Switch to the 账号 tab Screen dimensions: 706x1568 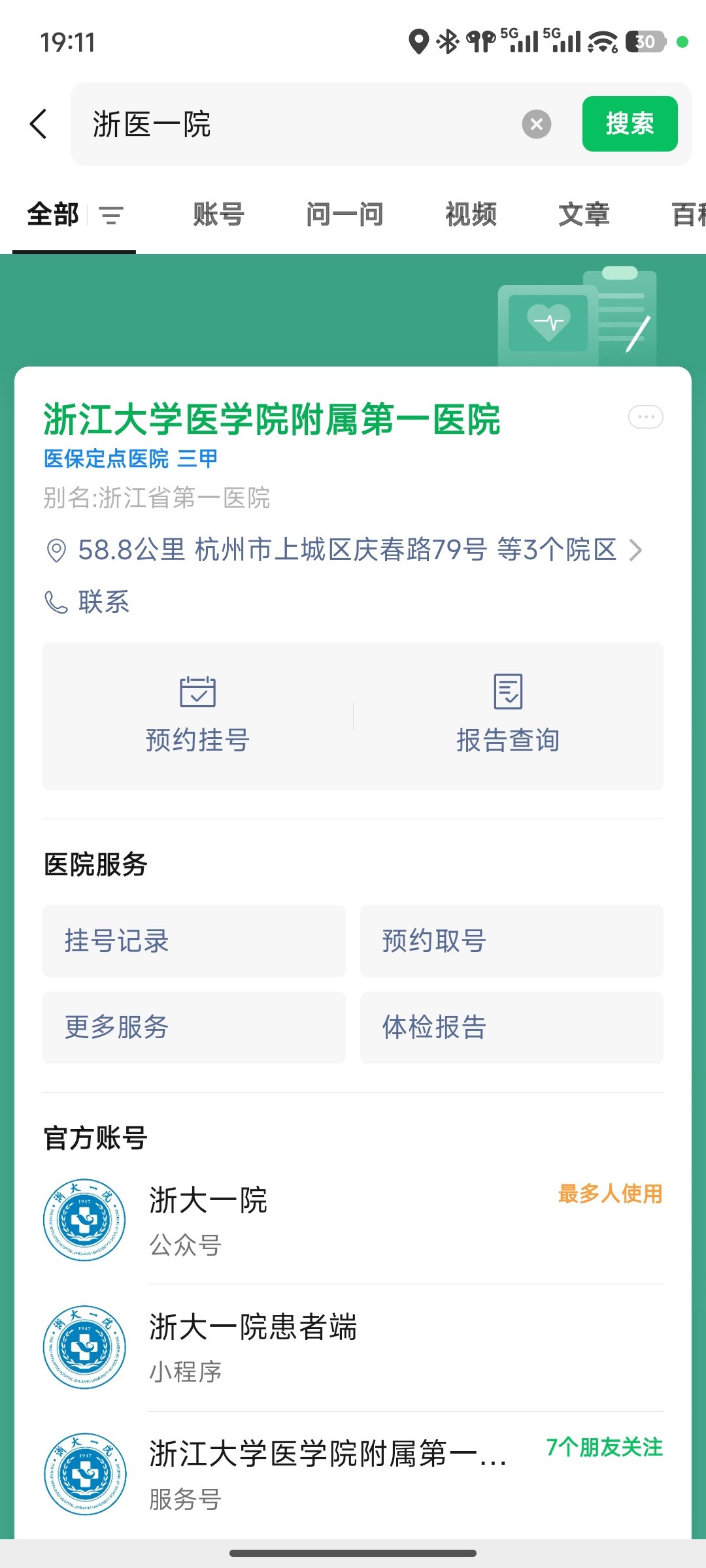click(218, 214)
